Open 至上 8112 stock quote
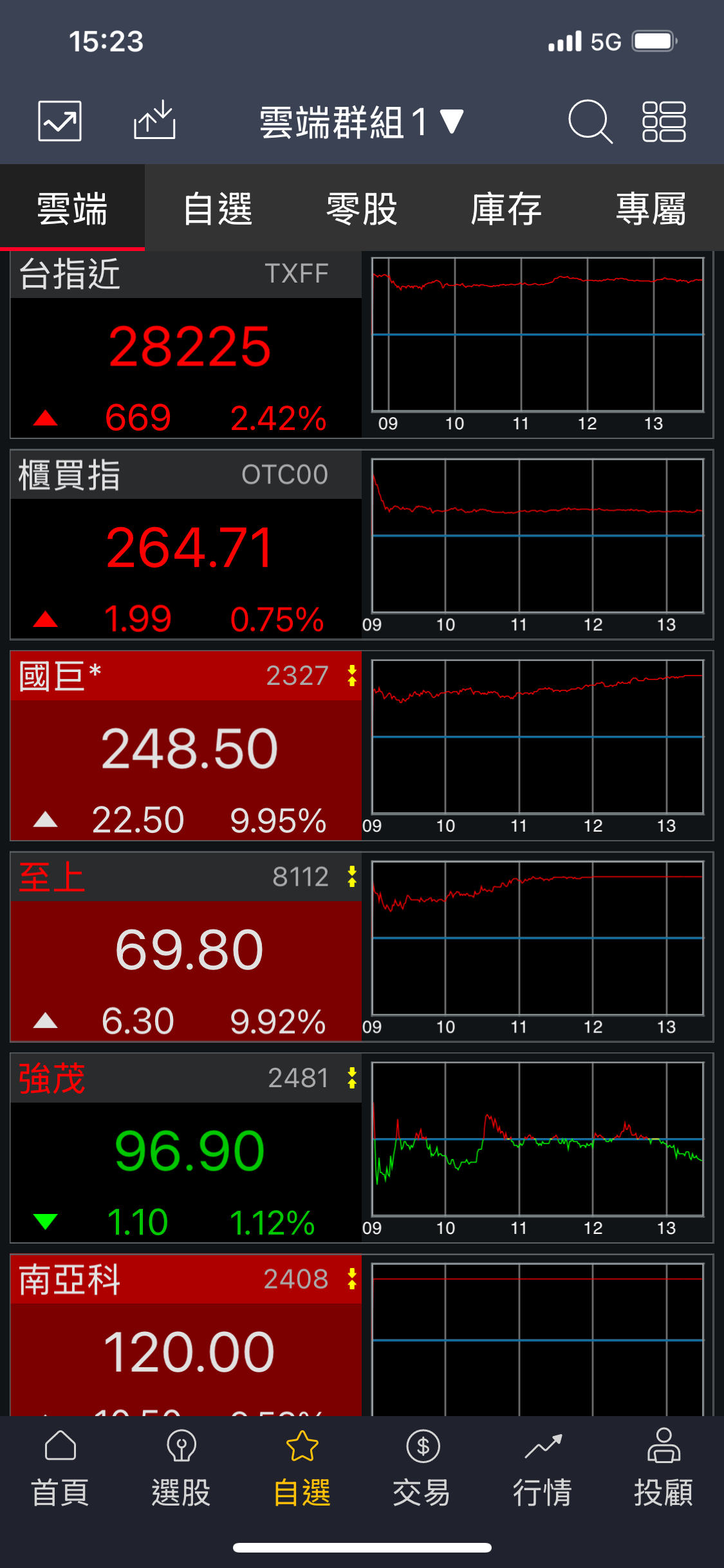Image resolution: width=724 pixels, height=1568 pixels. [187, 949]
